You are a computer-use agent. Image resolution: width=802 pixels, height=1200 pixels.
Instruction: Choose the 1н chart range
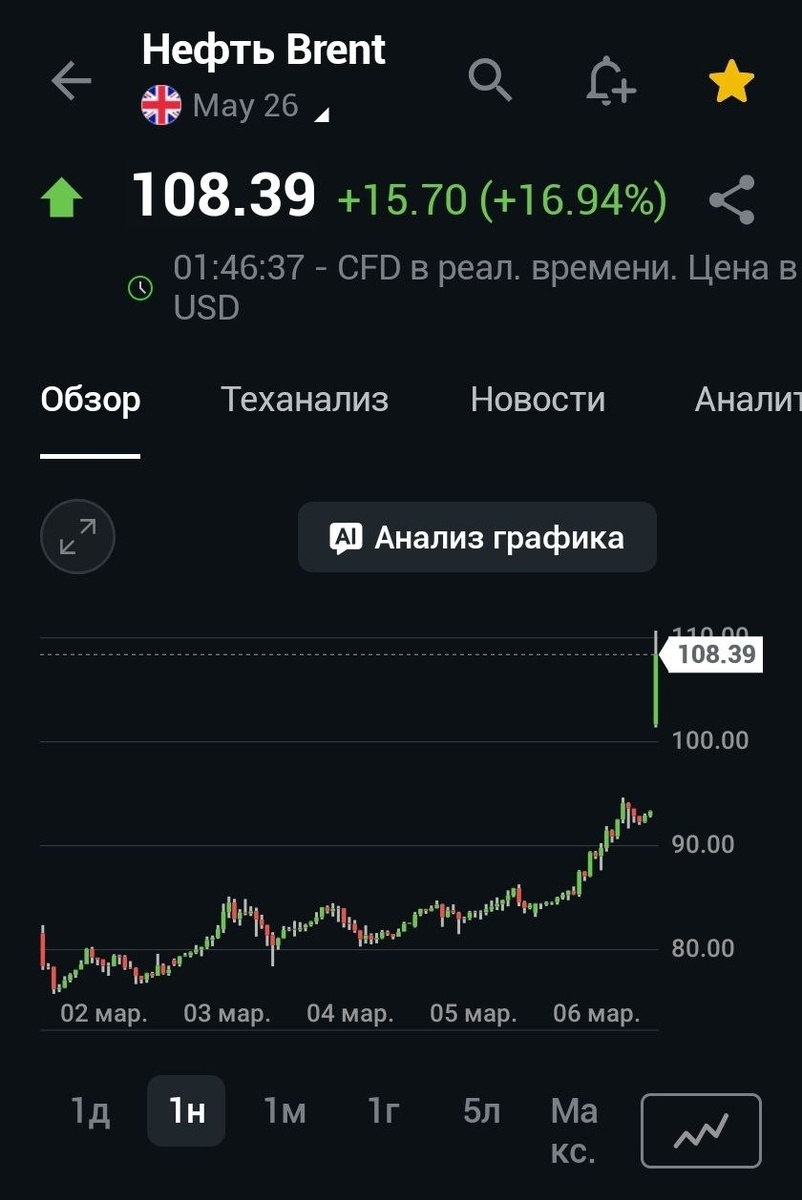click(186, 1111)
